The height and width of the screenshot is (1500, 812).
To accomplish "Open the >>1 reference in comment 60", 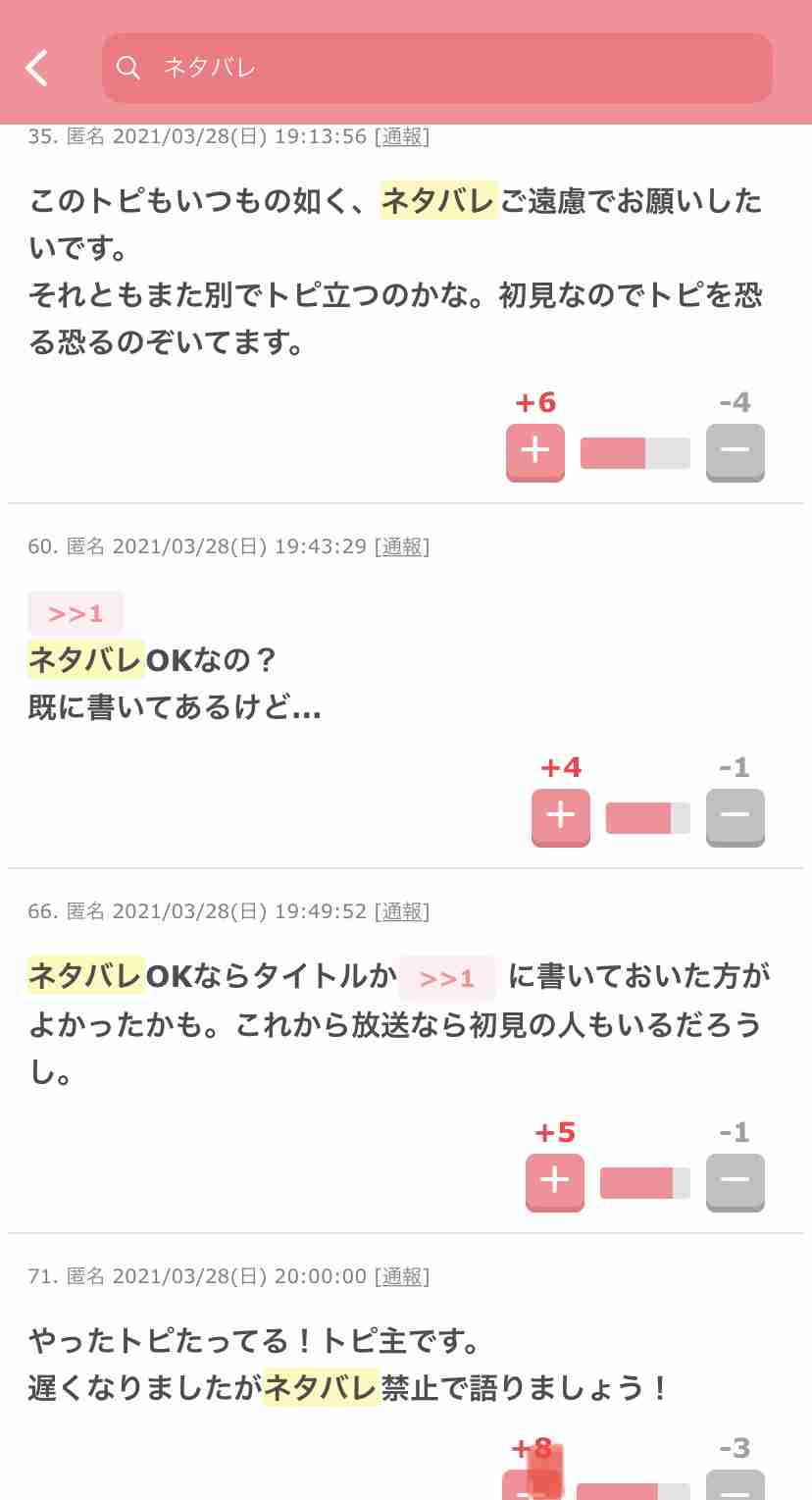I will pyautogui.click(x=76, y=613).
